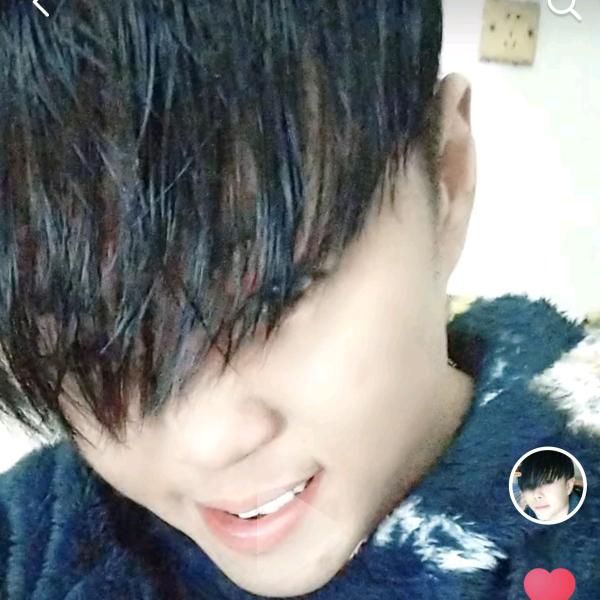Go back using the top-left arrow
This screenshot has height=600, width=600.
tap(40, 6)
